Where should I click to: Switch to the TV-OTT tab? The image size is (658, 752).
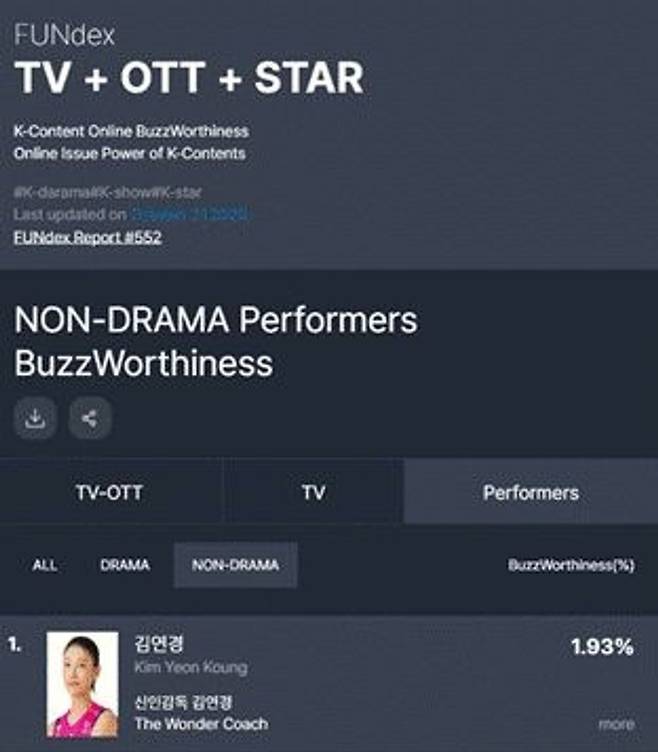[x=110, y=493]
